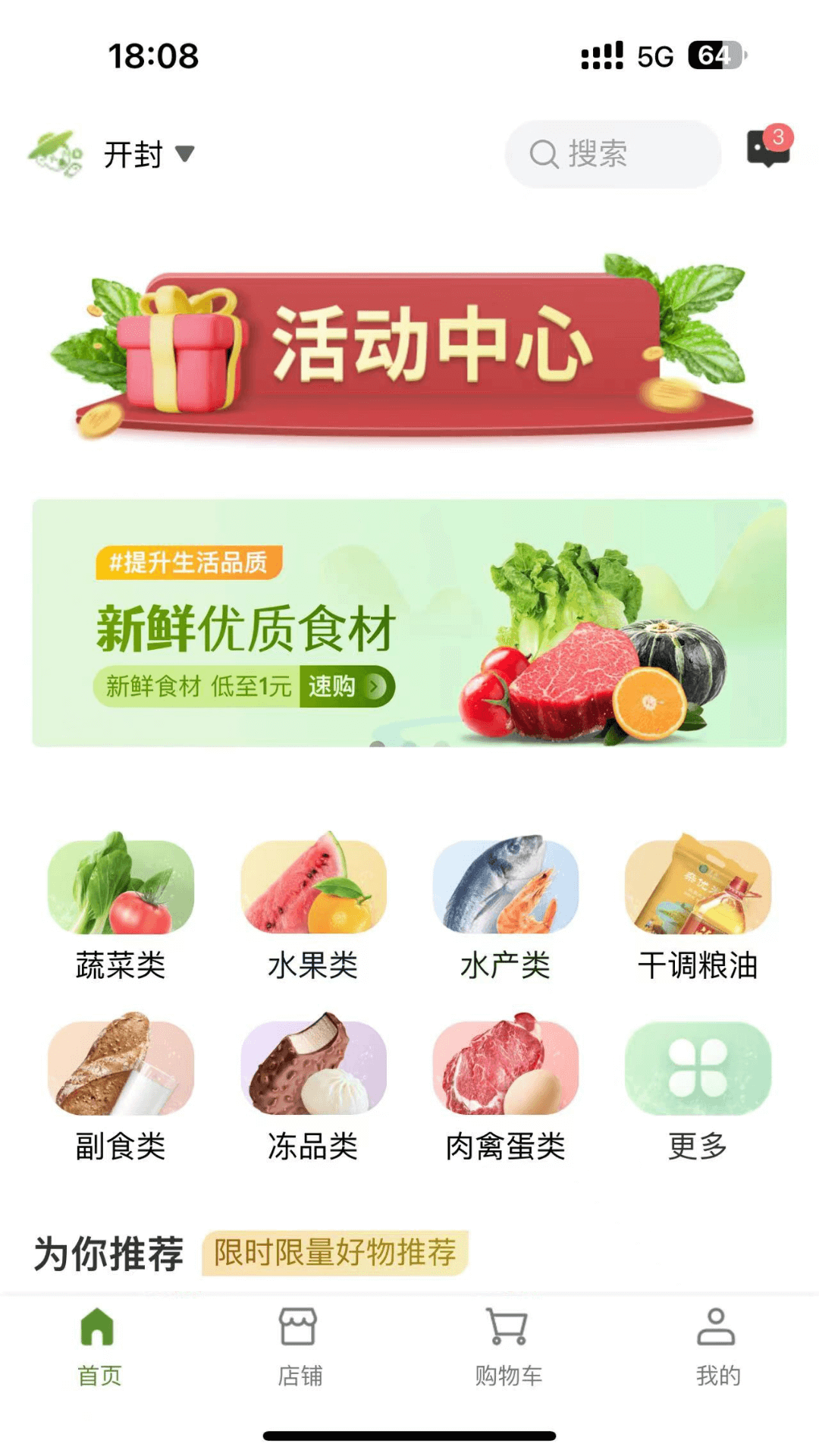Browse the 副食类 side foods category
This screenshot has width=819, height=1456.
[121, 1084]
